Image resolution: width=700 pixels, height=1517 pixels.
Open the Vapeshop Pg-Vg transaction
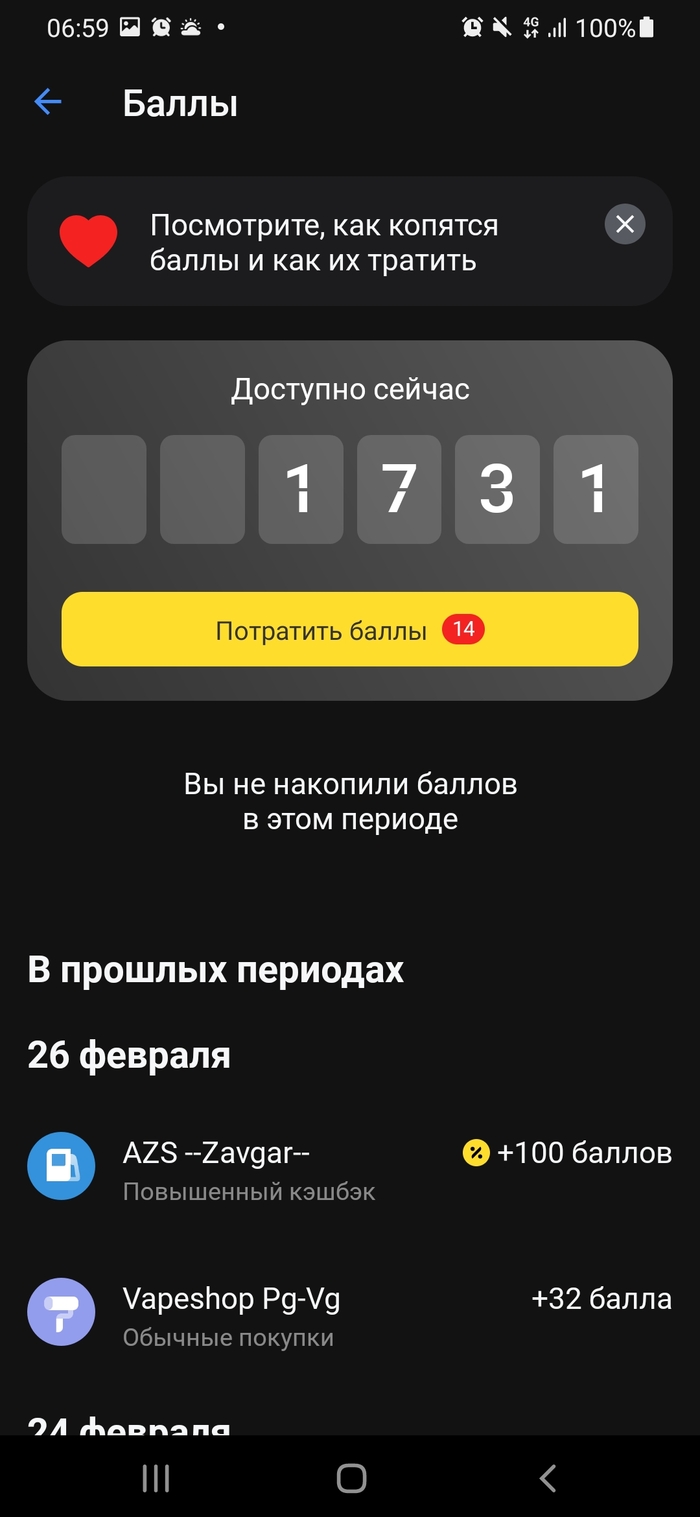[349, 1312]
